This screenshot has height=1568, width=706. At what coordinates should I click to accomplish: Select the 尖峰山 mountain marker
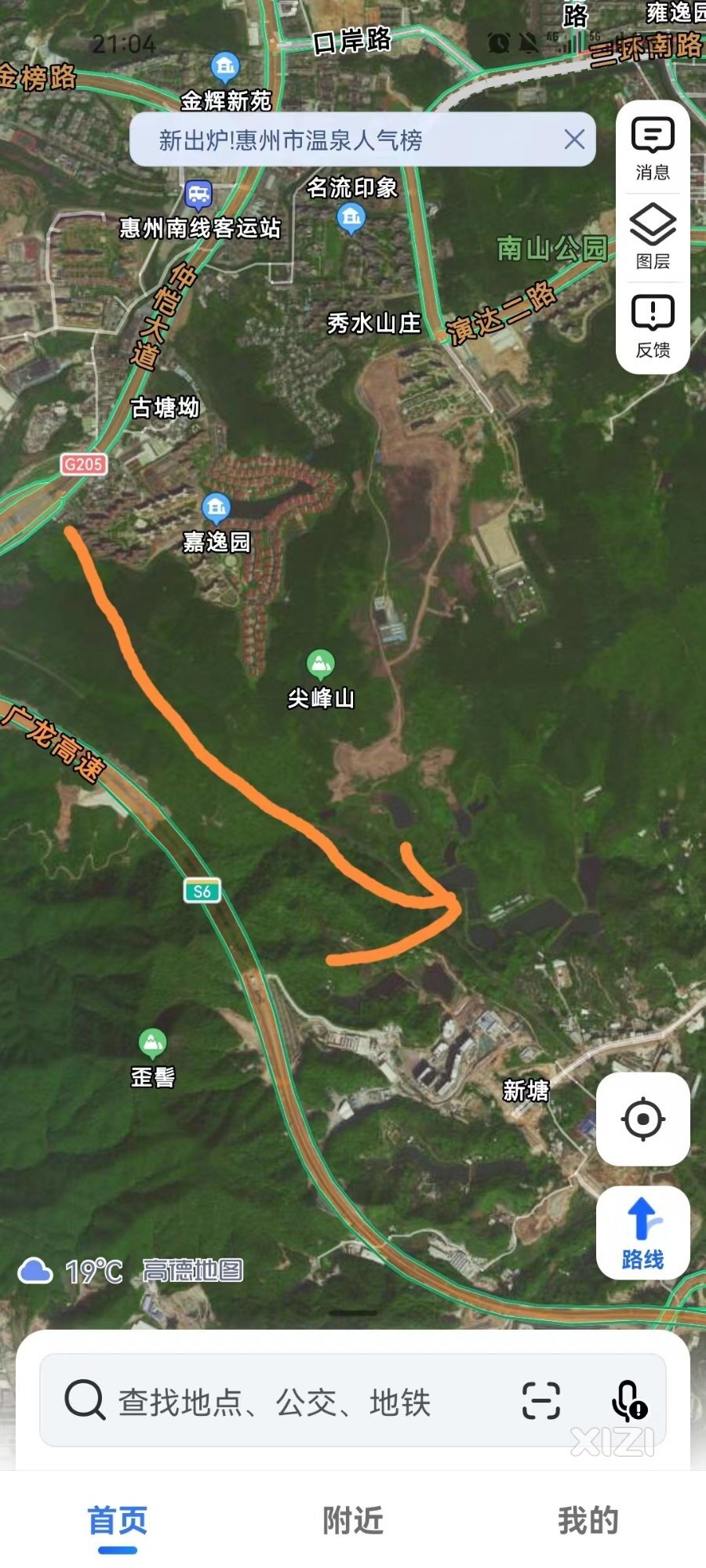click(x=320, y=666)
